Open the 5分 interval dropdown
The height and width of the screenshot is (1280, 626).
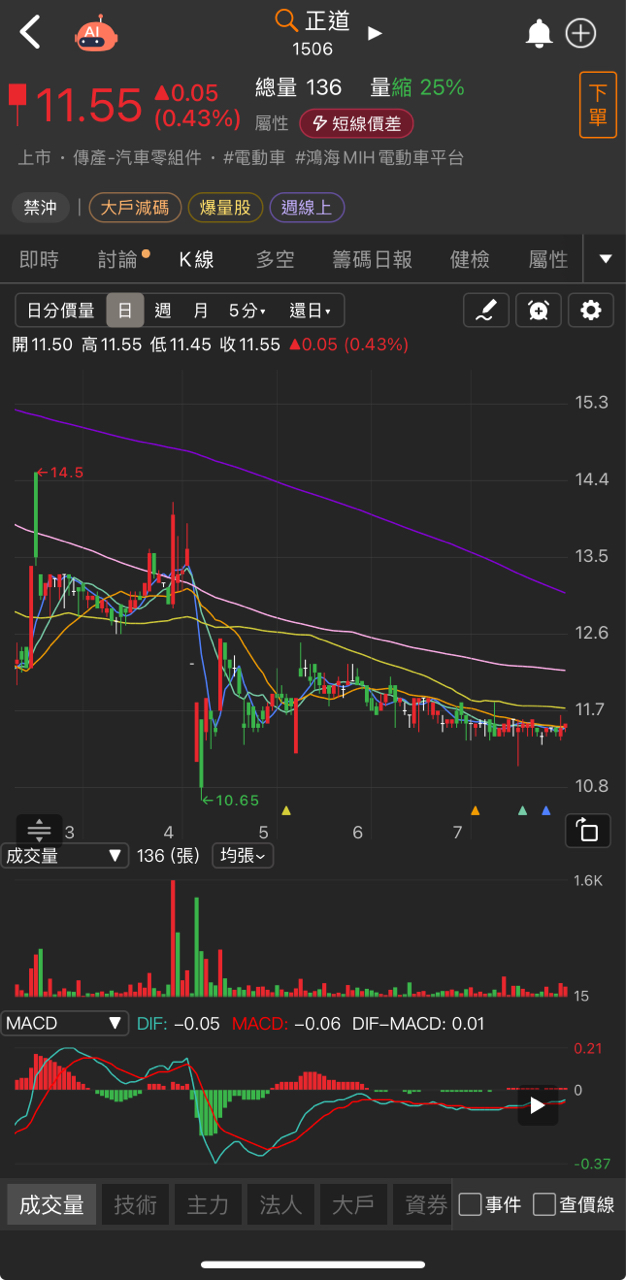(x=246, y=311)
